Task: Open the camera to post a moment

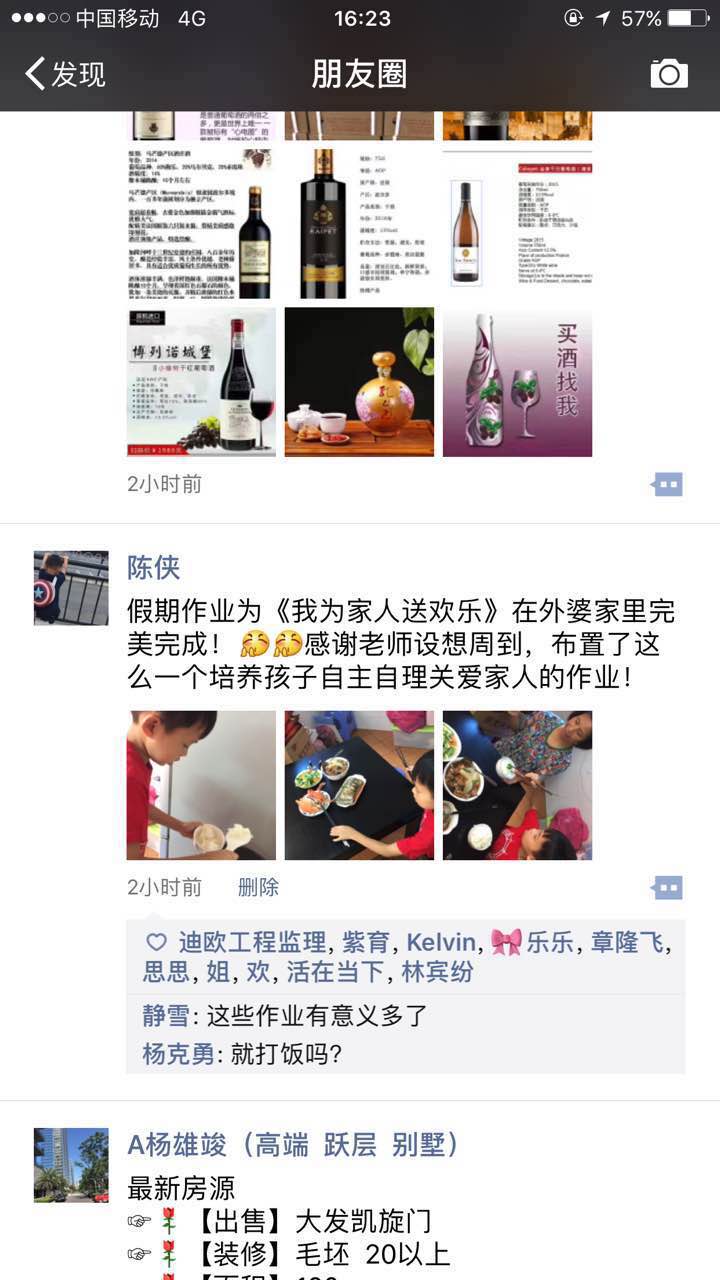Action: click(668, 74)
